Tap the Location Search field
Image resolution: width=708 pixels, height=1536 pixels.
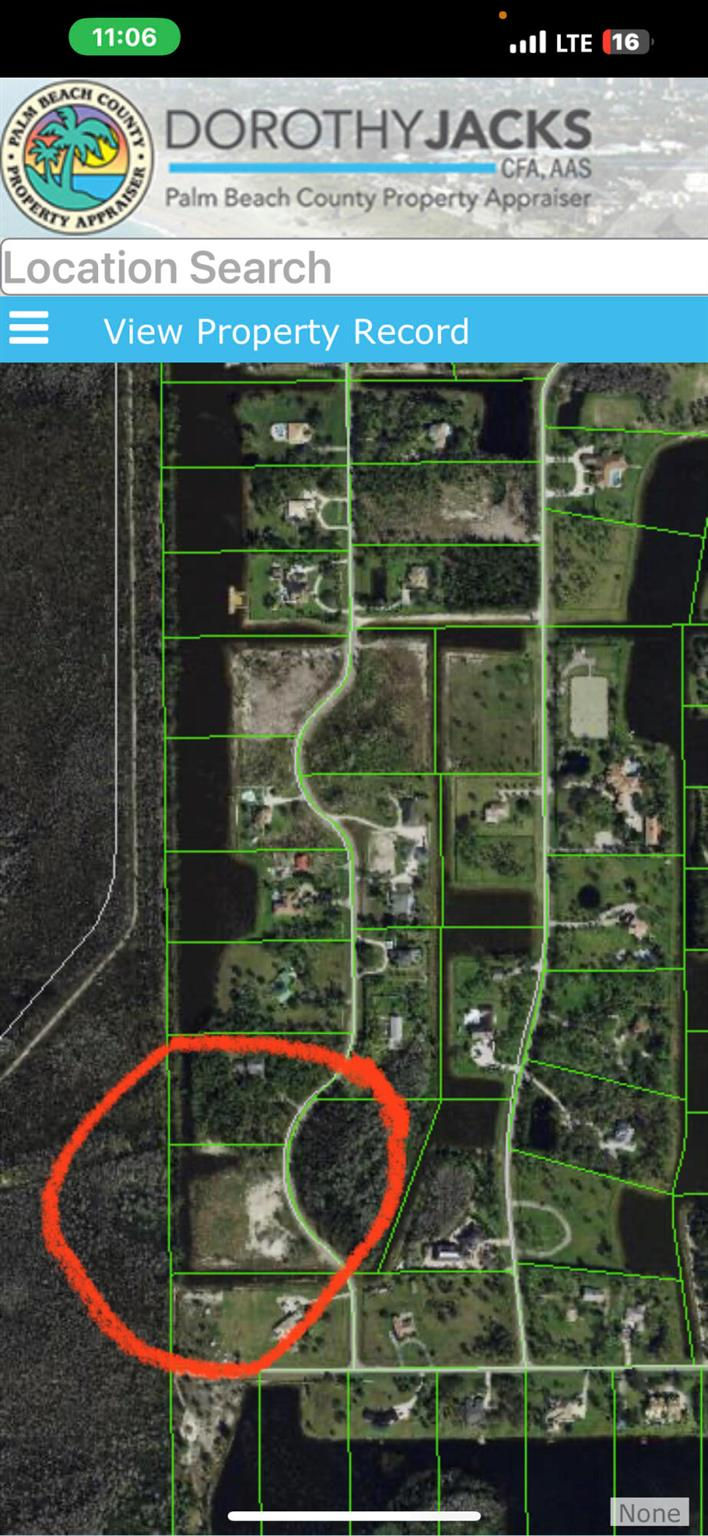(x=354, y=267)
